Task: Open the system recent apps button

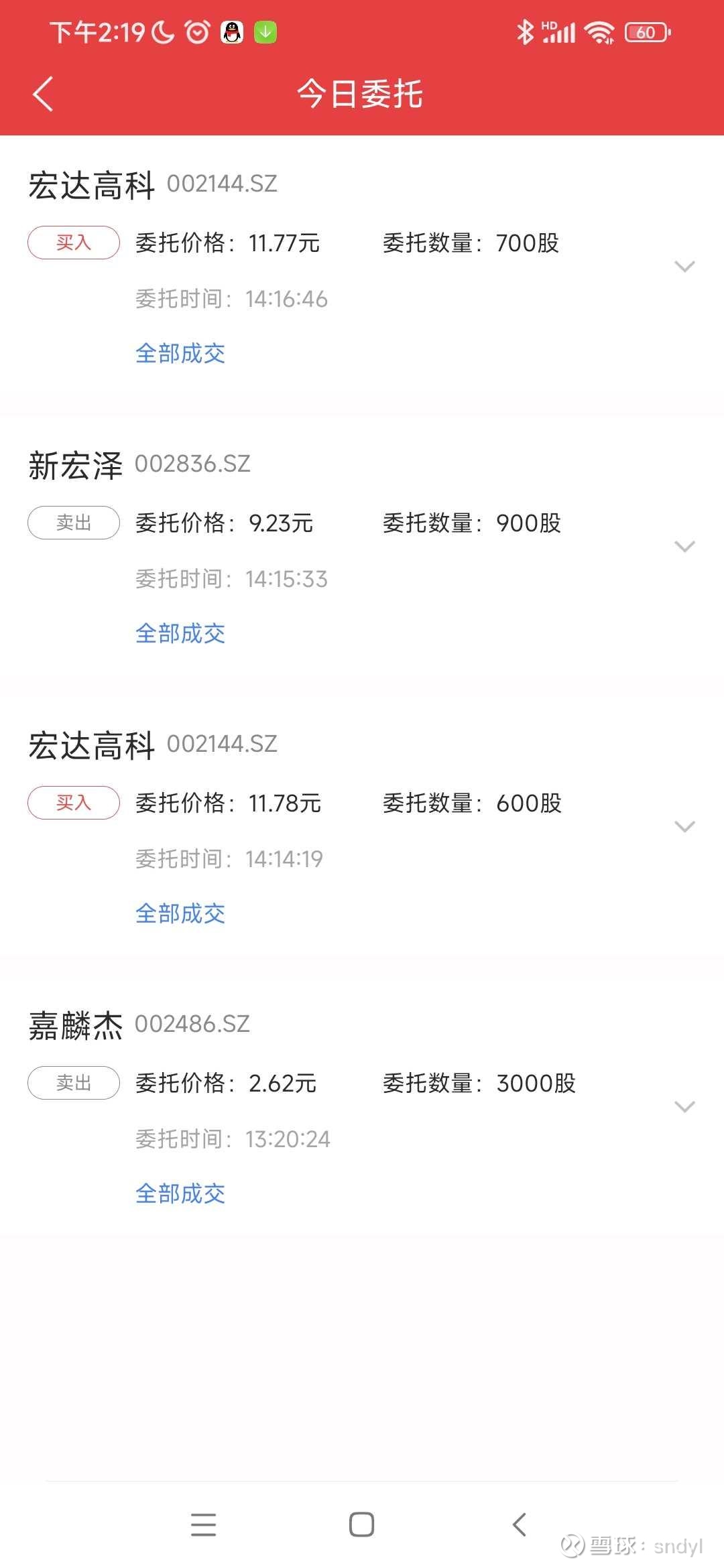Action: 203,1524
